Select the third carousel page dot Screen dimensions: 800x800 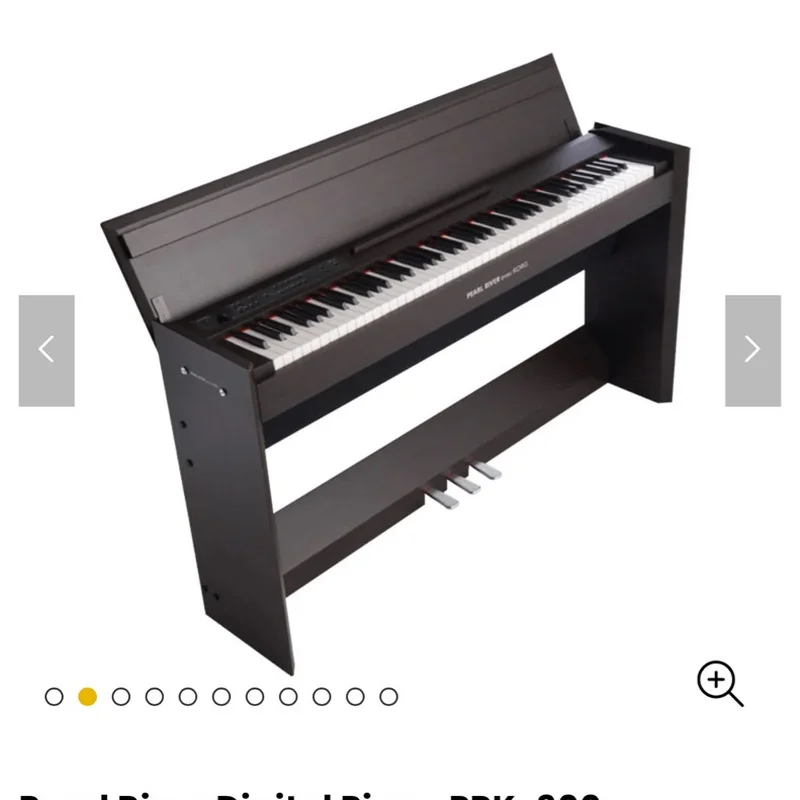pos(121,697)
